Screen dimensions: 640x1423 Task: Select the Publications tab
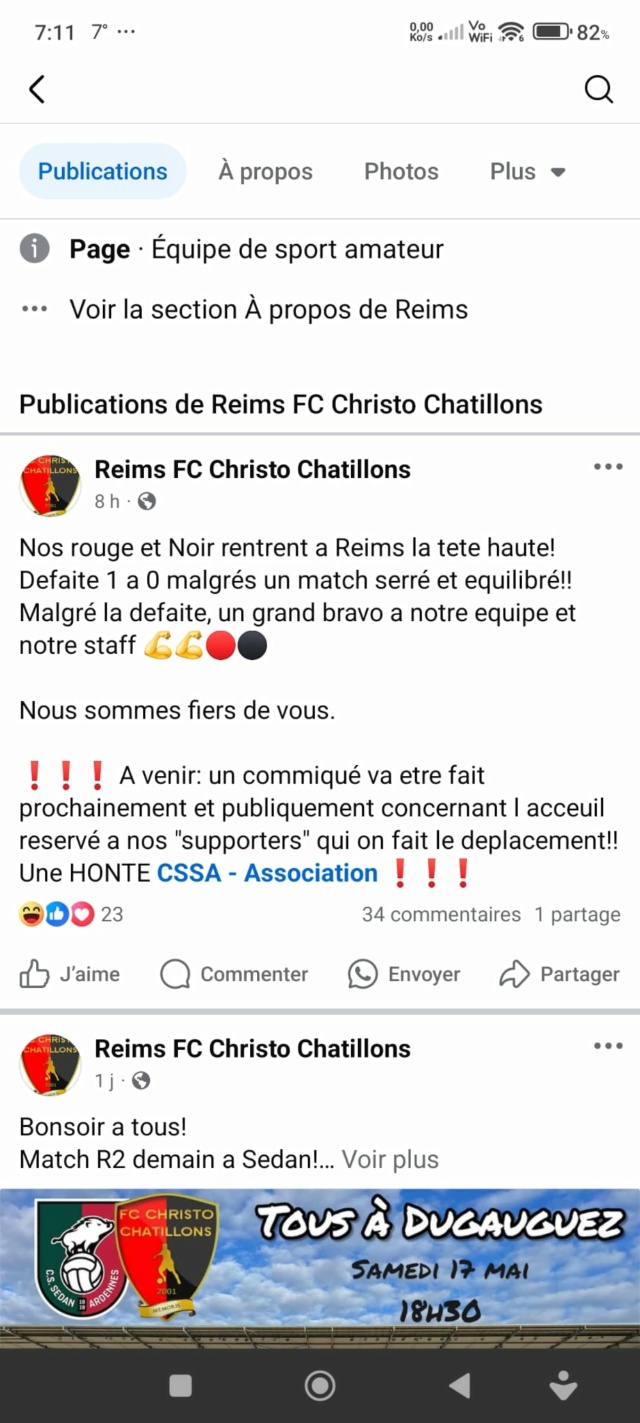(x=103, y=172)
